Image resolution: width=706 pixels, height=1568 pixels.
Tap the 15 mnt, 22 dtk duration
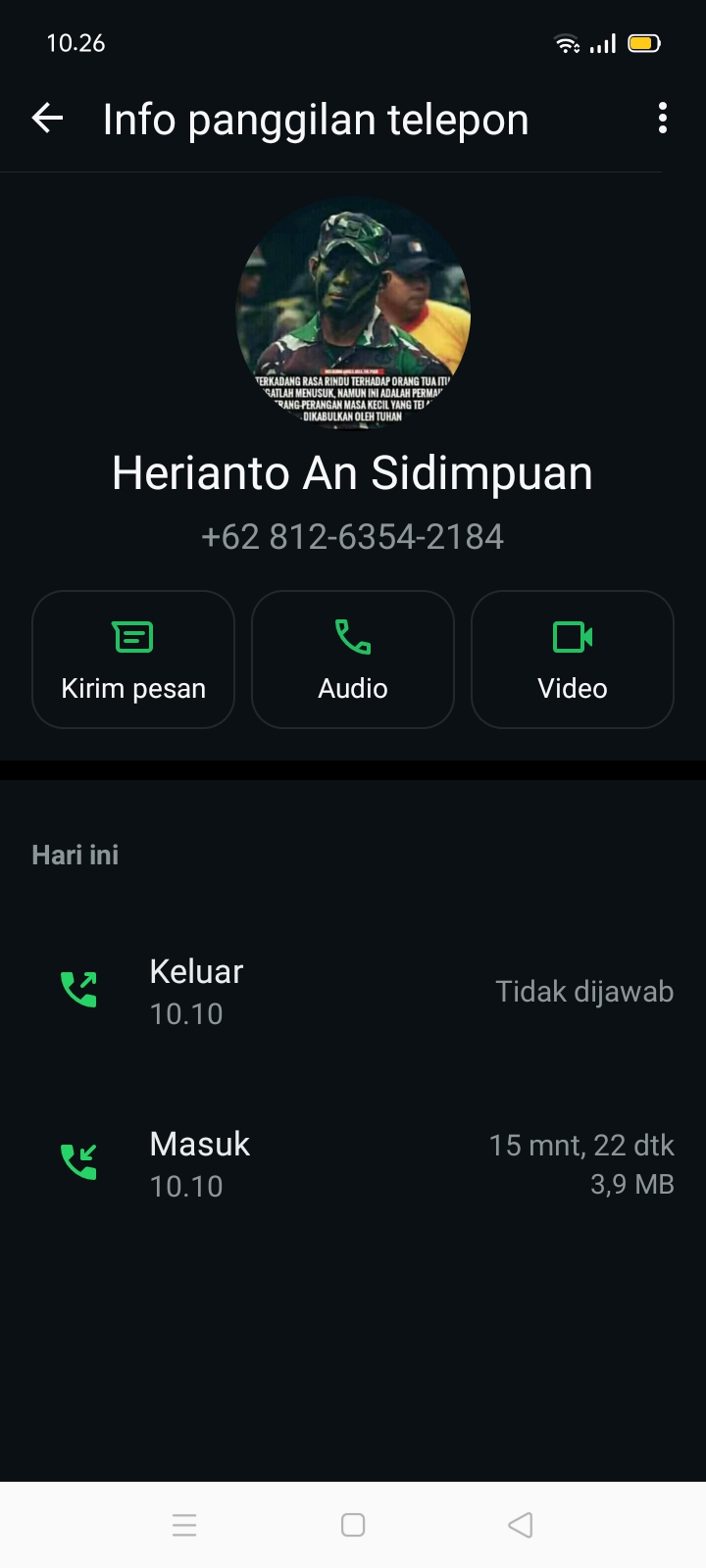pos(581,1145)
